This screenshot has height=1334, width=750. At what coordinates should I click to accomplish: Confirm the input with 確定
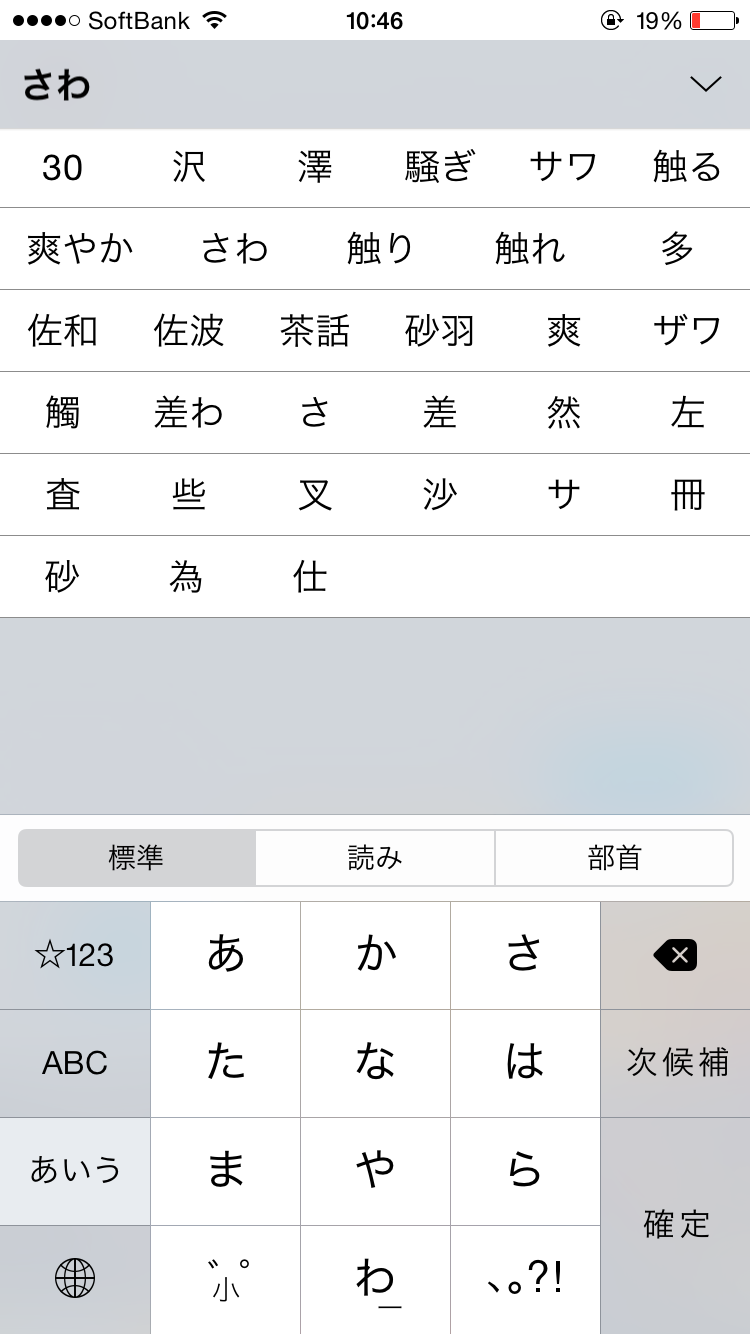point(675,1226)
